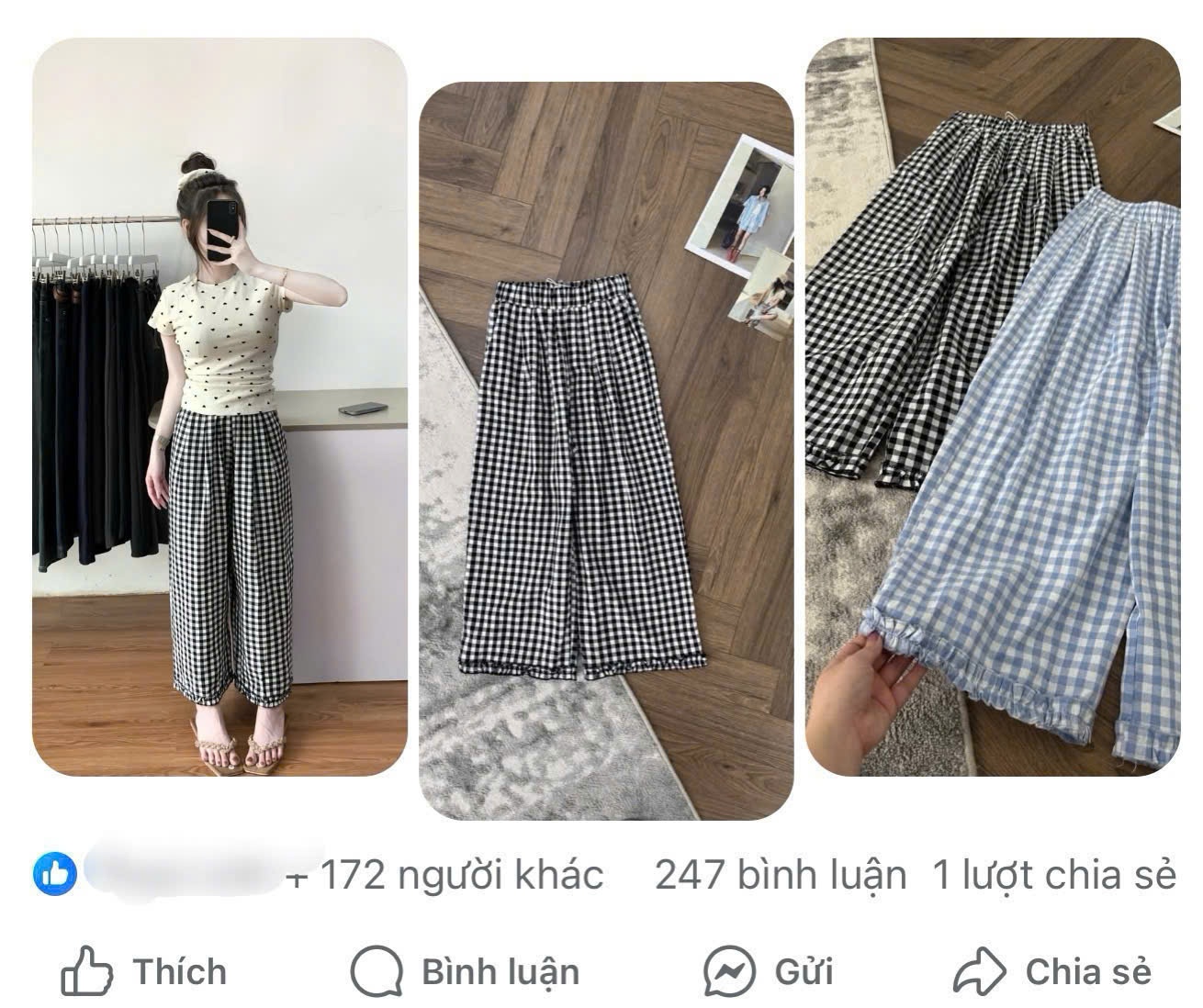Send the post via Gửi
Screen dimensions: 1203x1008
pos(769,971)
